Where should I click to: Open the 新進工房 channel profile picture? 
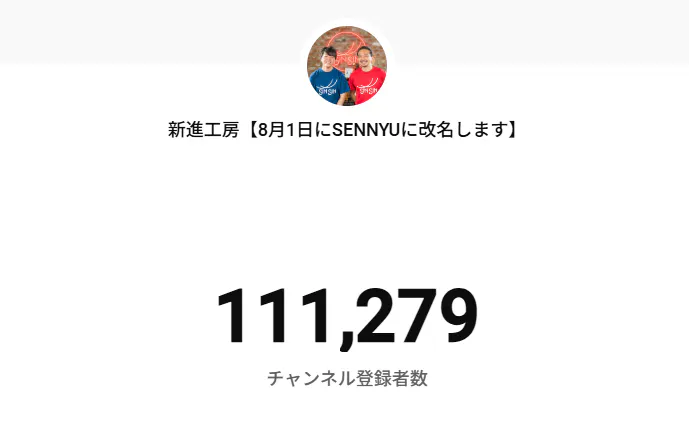coord(344,65)
